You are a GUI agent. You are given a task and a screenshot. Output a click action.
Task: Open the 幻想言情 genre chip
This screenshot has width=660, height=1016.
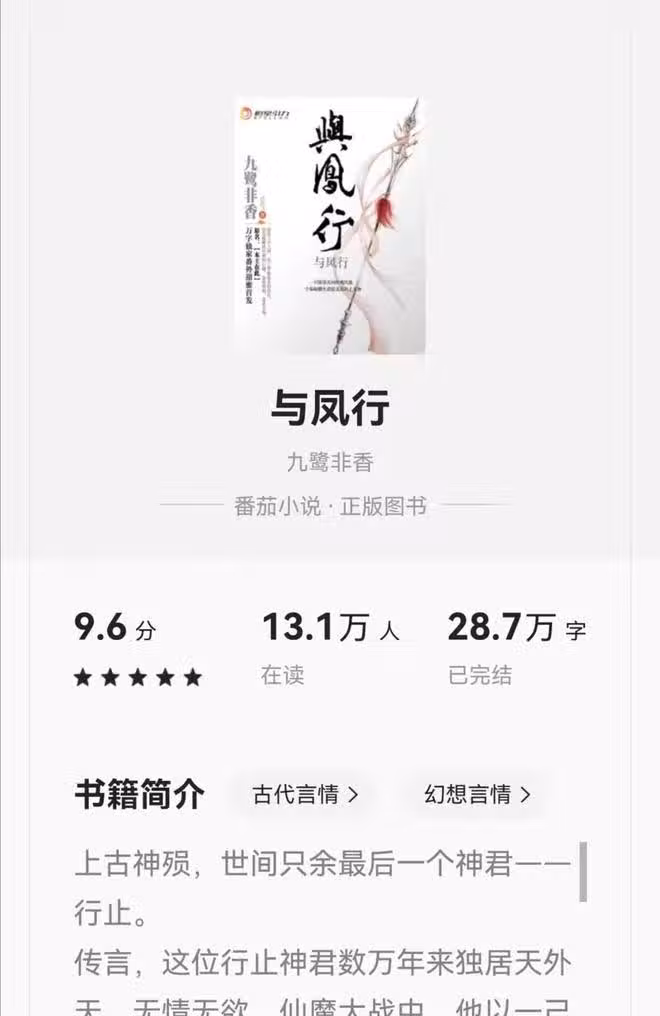coord(477,795)
